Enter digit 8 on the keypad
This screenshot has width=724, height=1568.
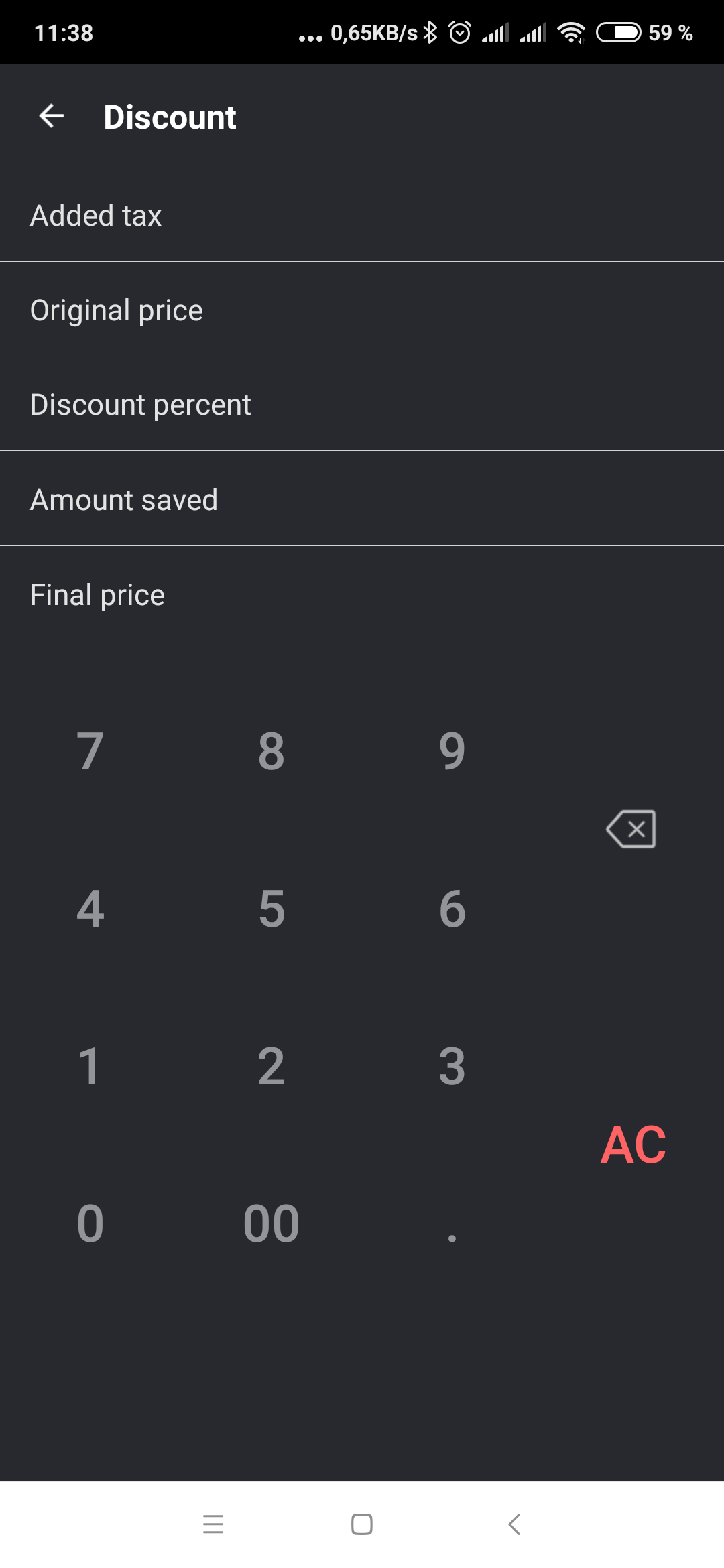click(x=271, y=751)
